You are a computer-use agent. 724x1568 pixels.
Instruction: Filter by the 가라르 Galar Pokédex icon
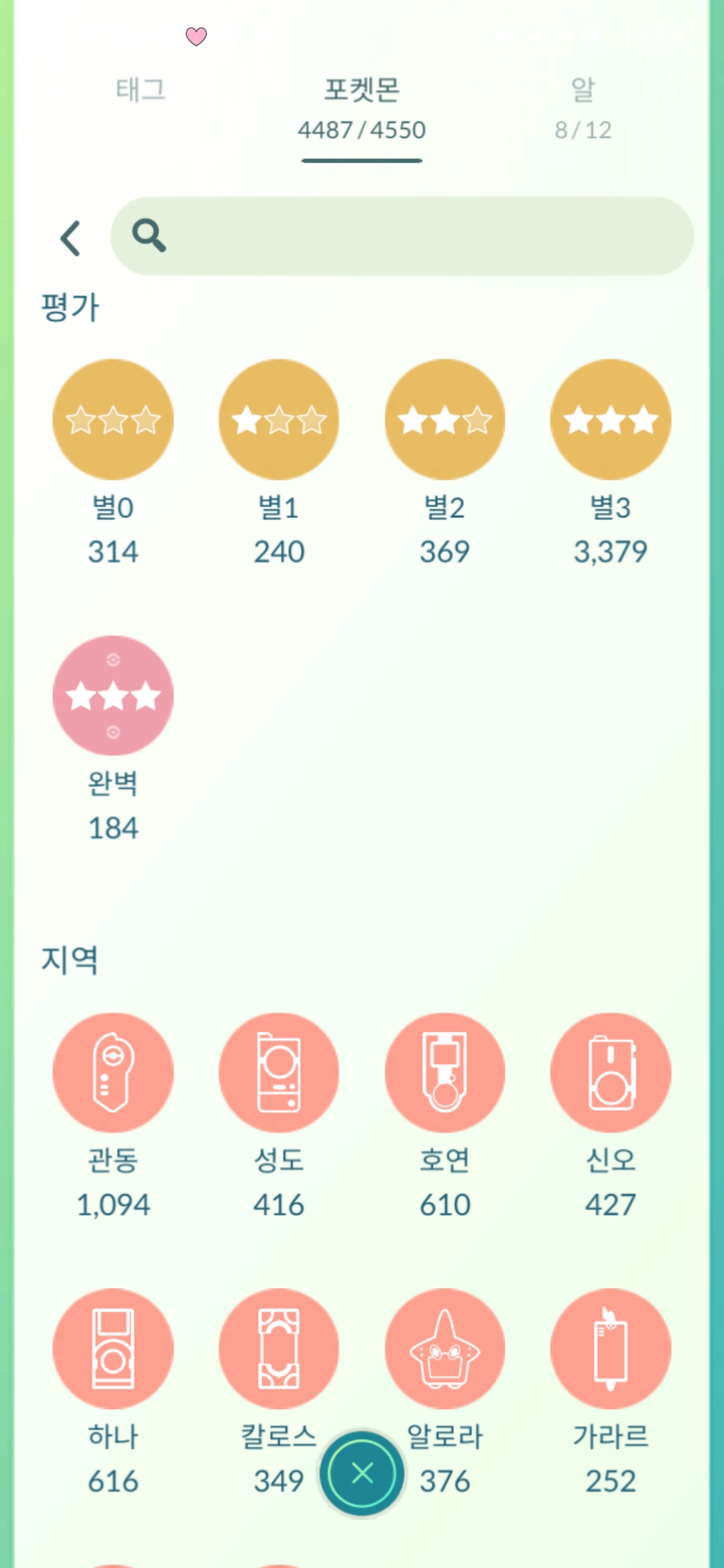[x=611, y=1348]
